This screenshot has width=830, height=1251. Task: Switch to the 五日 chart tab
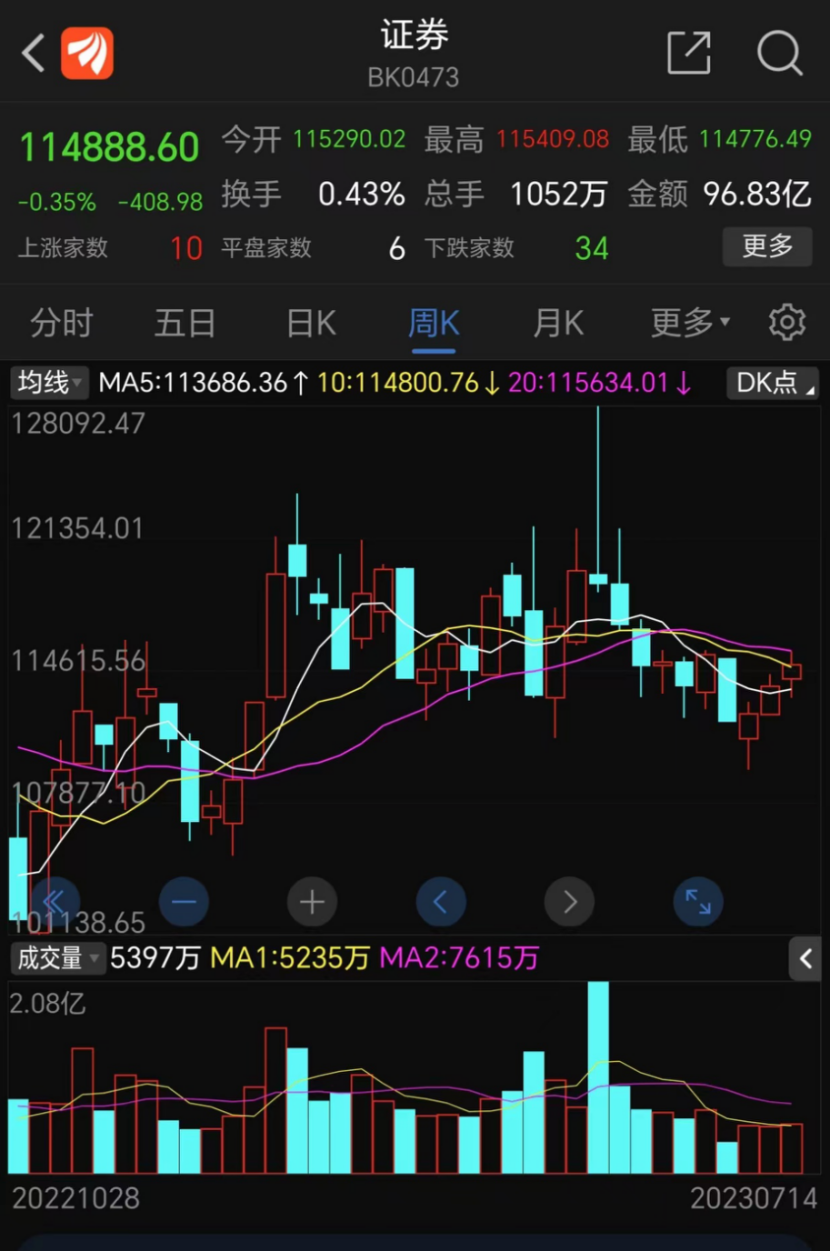pyautogui.click(x=185, y=323)
